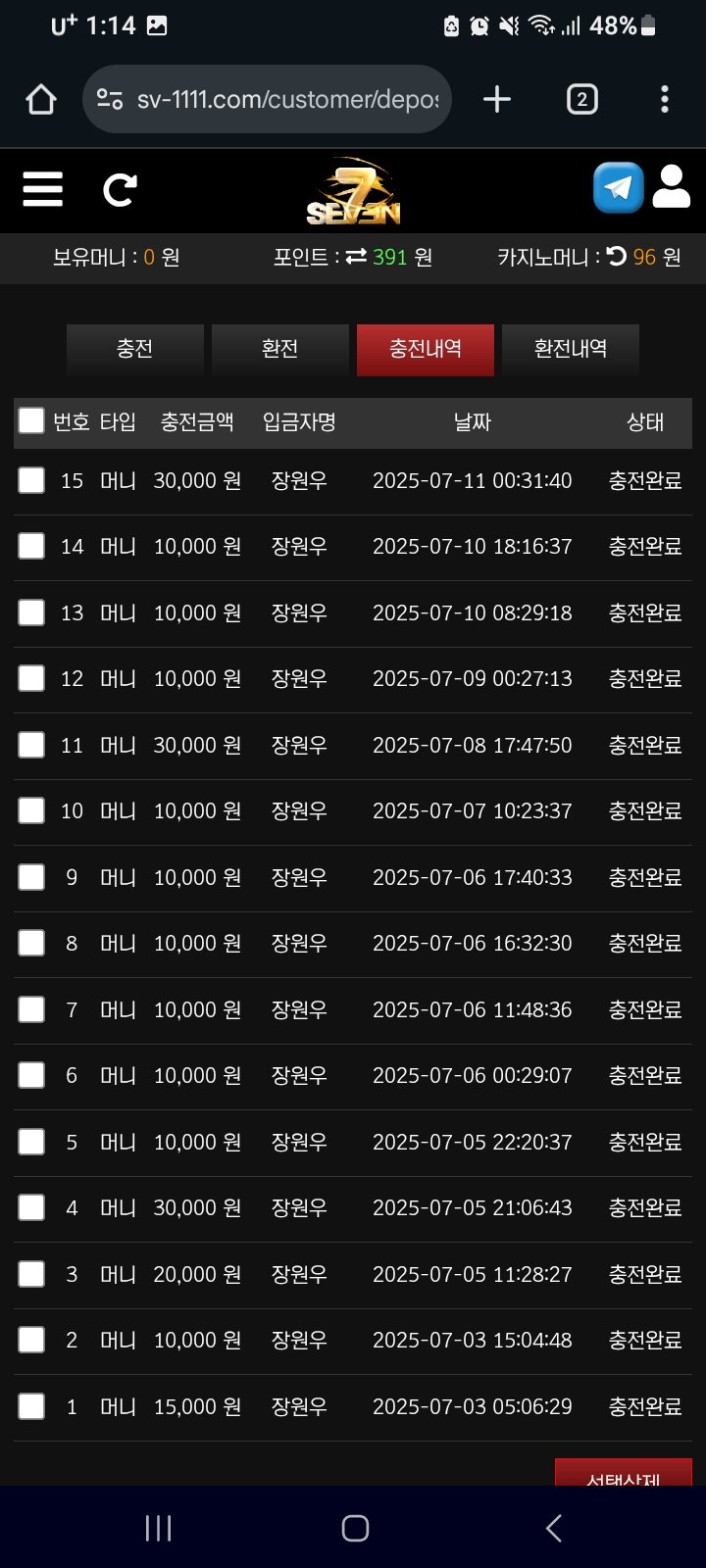Check the box for record 11

tap(31, 745)
